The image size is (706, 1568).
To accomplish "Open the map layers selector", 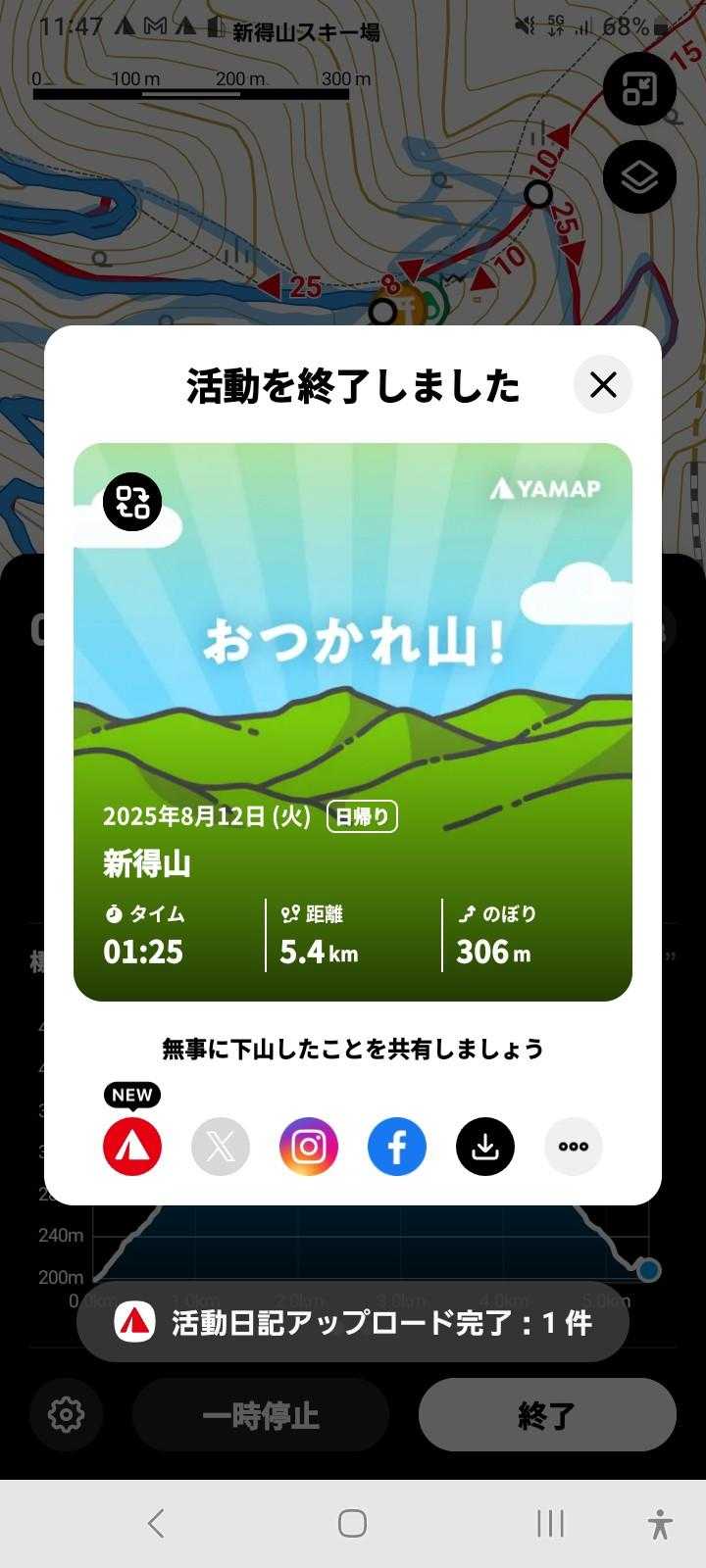I will pyautogui.click(x=639, y=177).
